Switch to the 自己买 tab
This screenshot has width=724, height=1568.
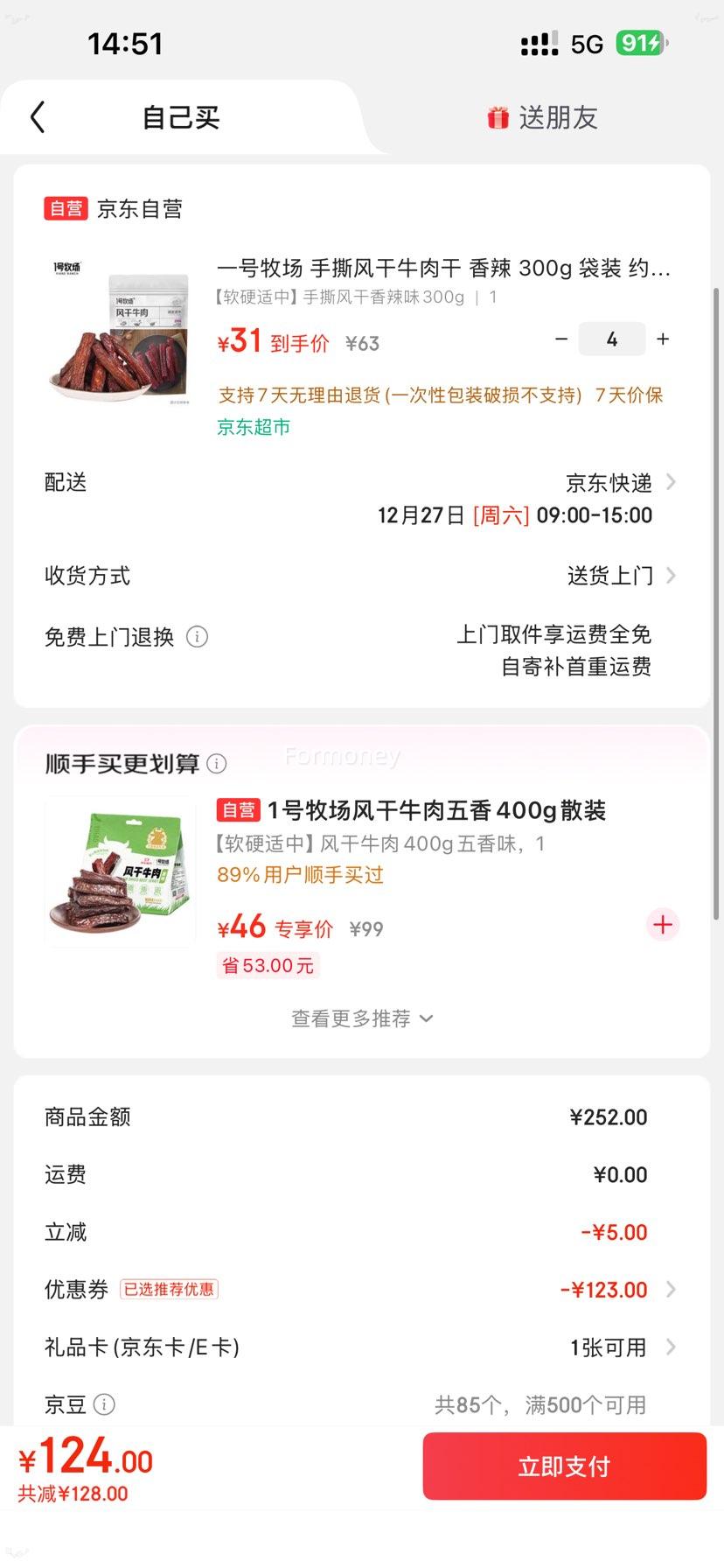(181, 116)
